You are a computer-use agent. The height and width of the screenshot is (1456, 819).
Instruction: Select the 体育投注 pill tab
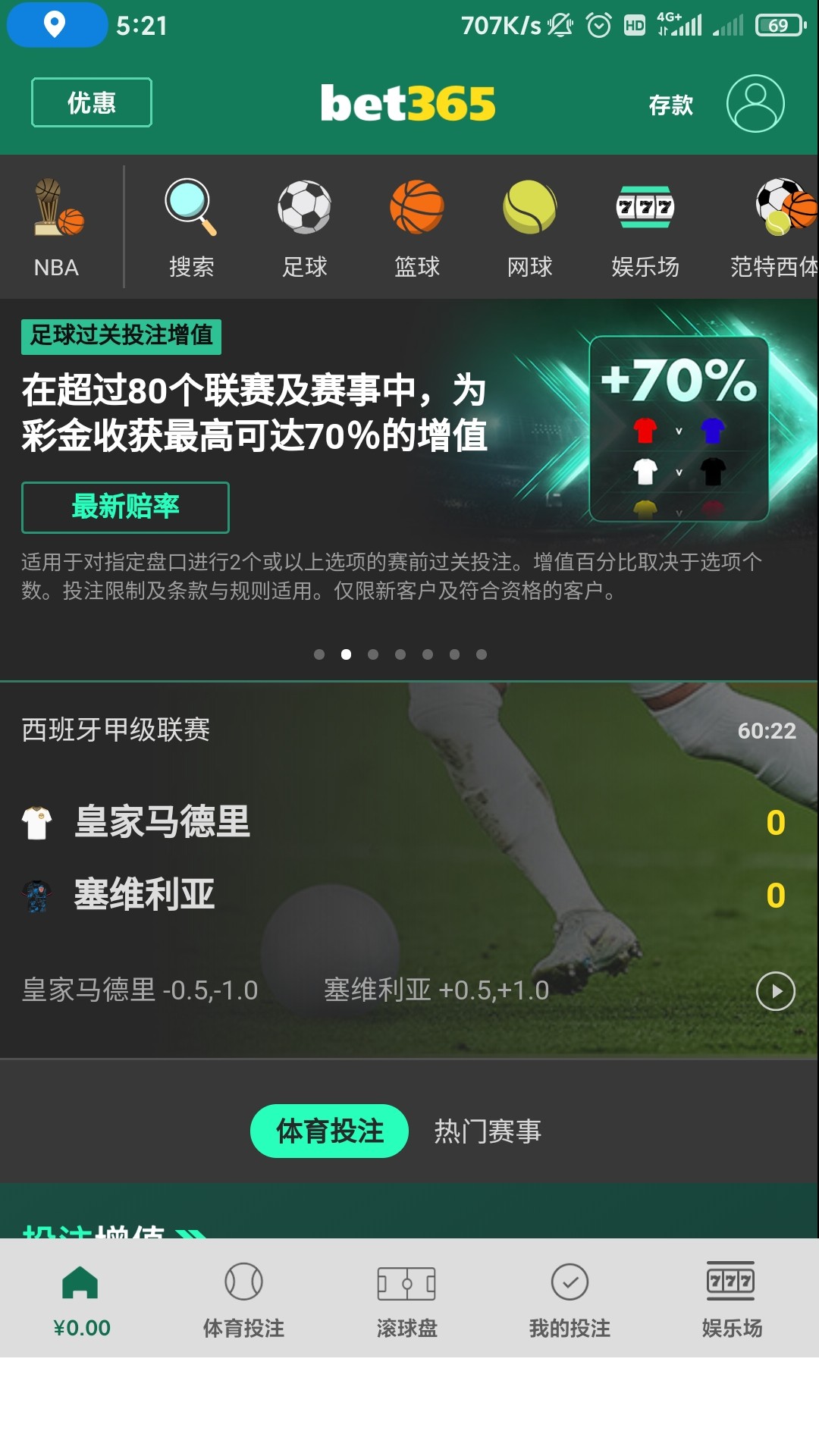point(329,1131)
